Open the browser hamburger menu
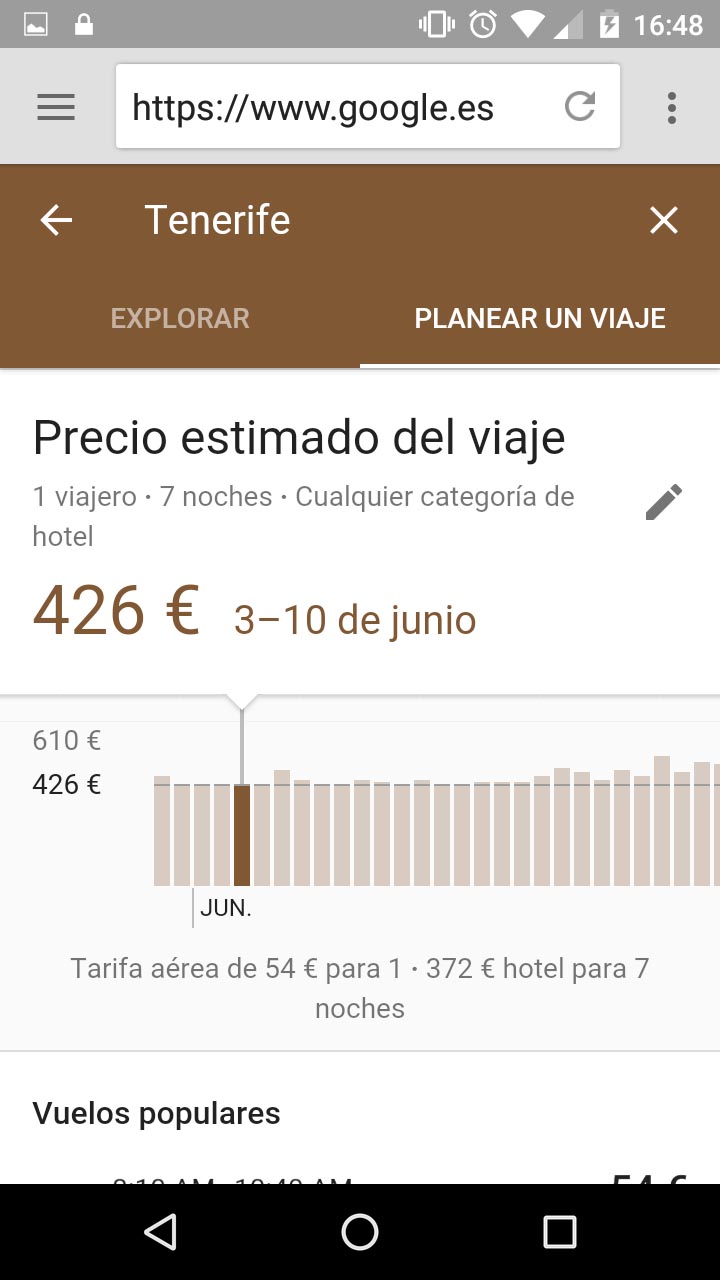720x1280 pixels. pos(56,107)
